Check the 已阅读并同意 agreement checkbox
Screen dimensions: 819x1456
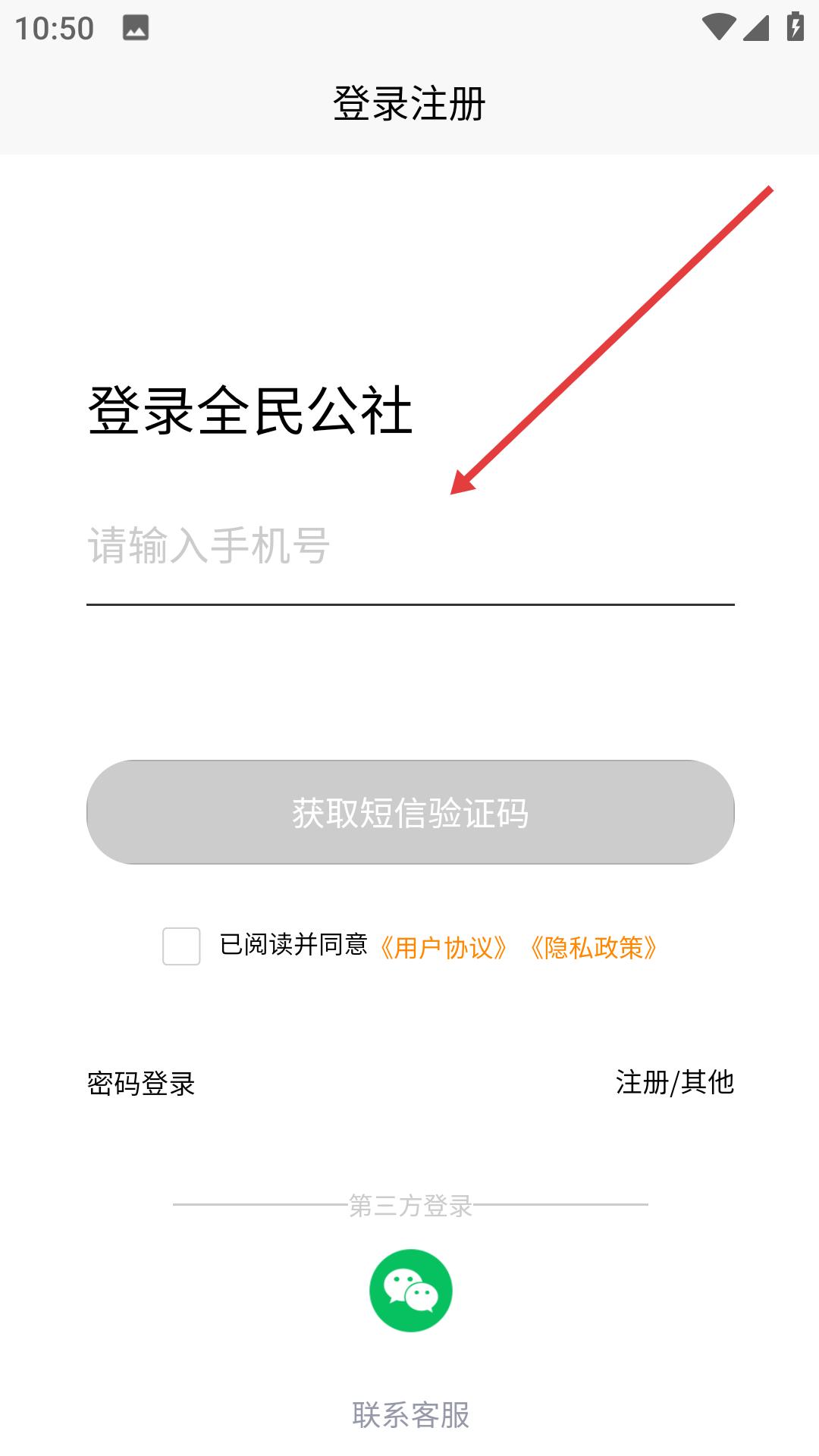coord(181,946)
